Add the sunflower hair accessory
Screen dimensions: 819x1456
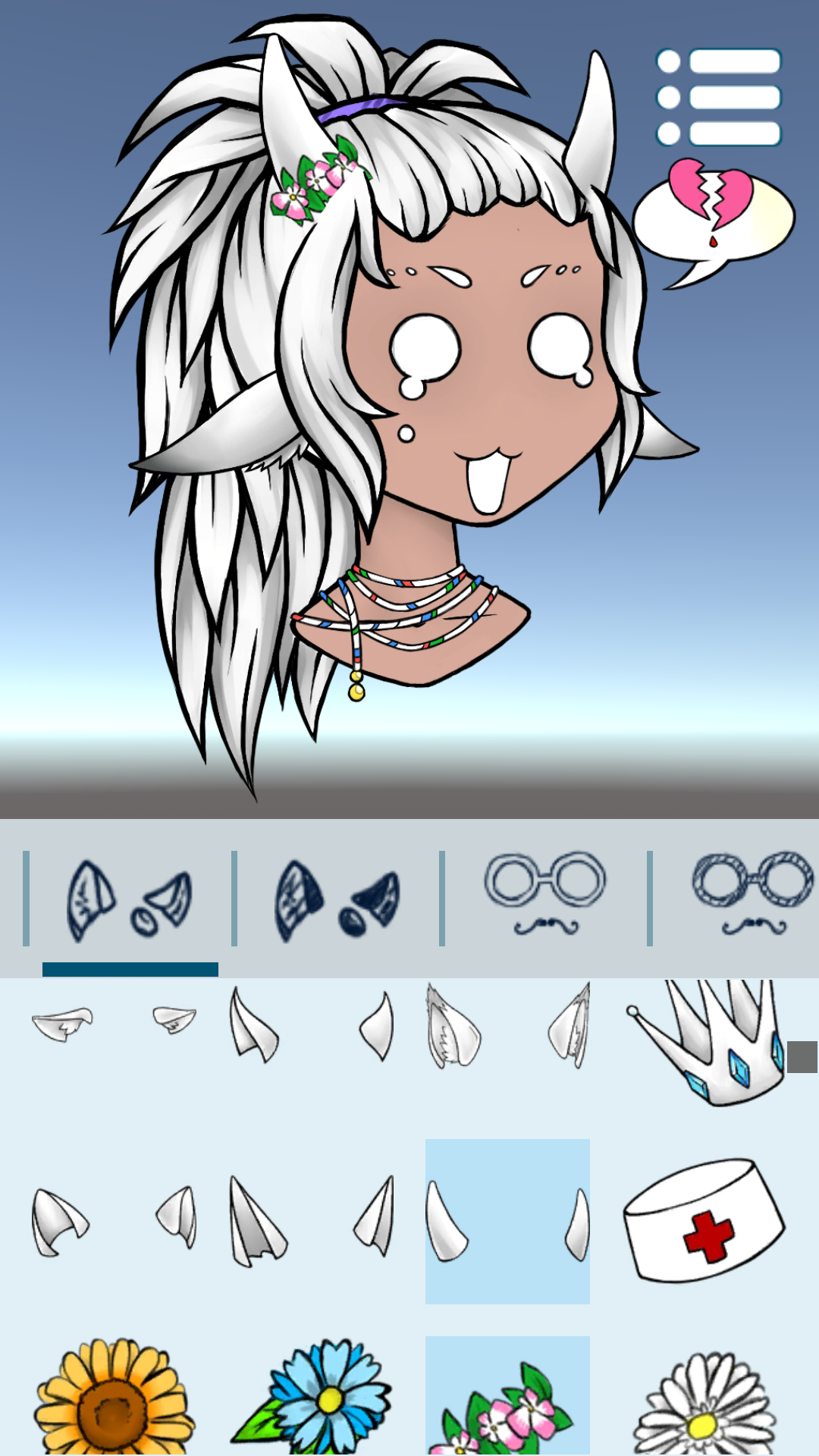click(x=114, y=1399)
